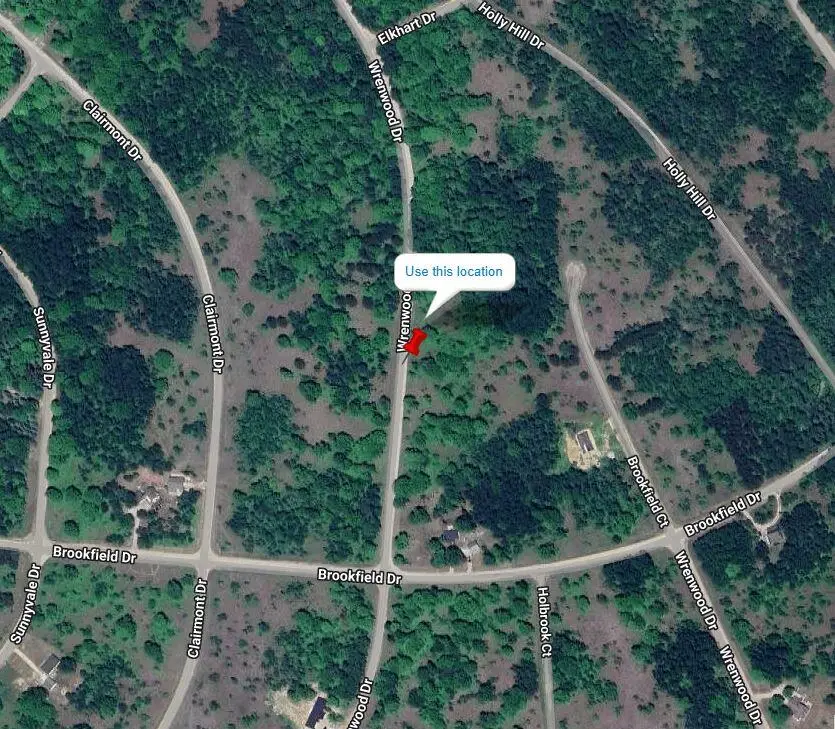835x729 pixels.
Task: Tap the red map pin marker
Action: click(416, 341)
